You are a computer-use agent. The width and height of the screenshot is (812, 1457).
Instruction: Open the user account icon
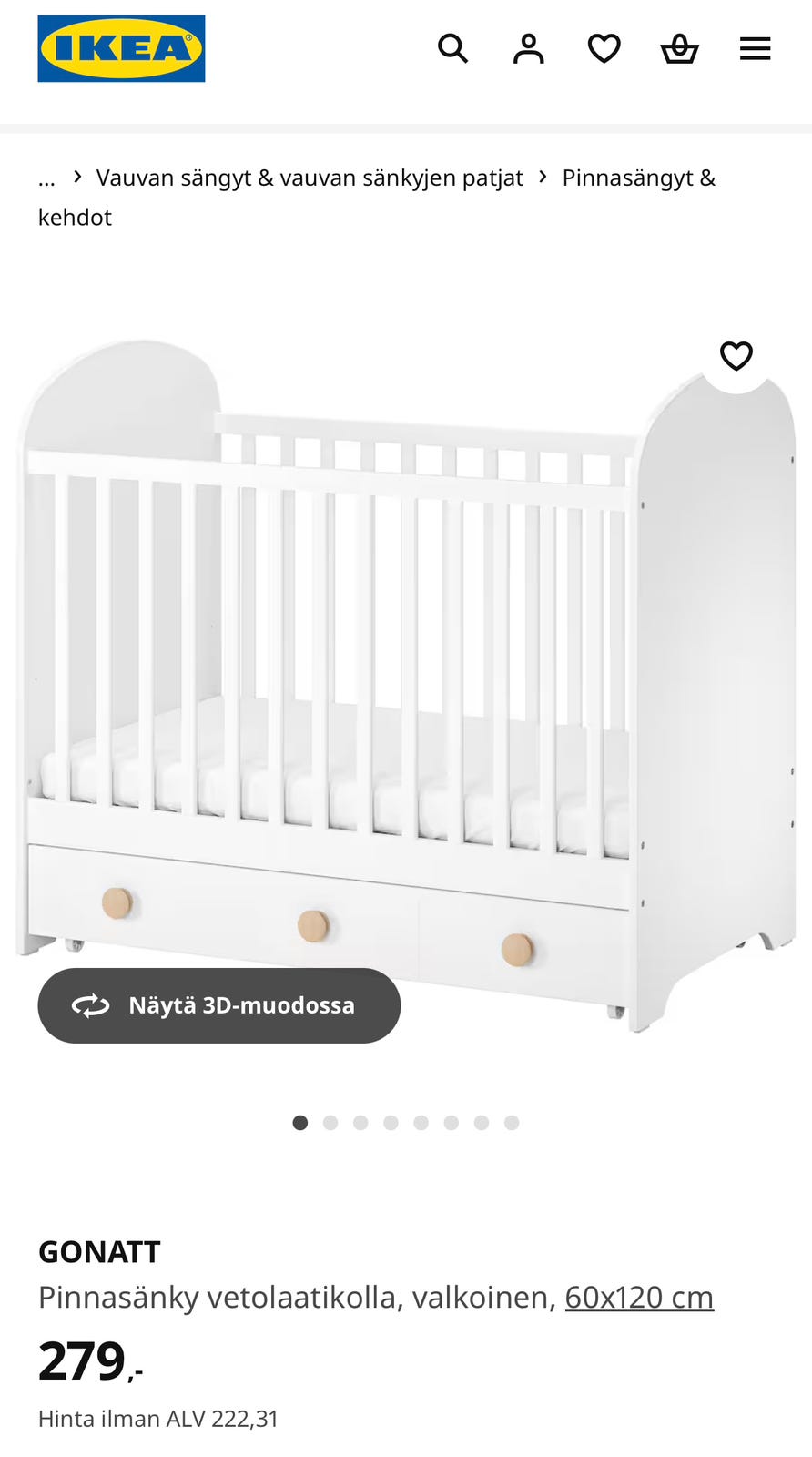point(528,48)
